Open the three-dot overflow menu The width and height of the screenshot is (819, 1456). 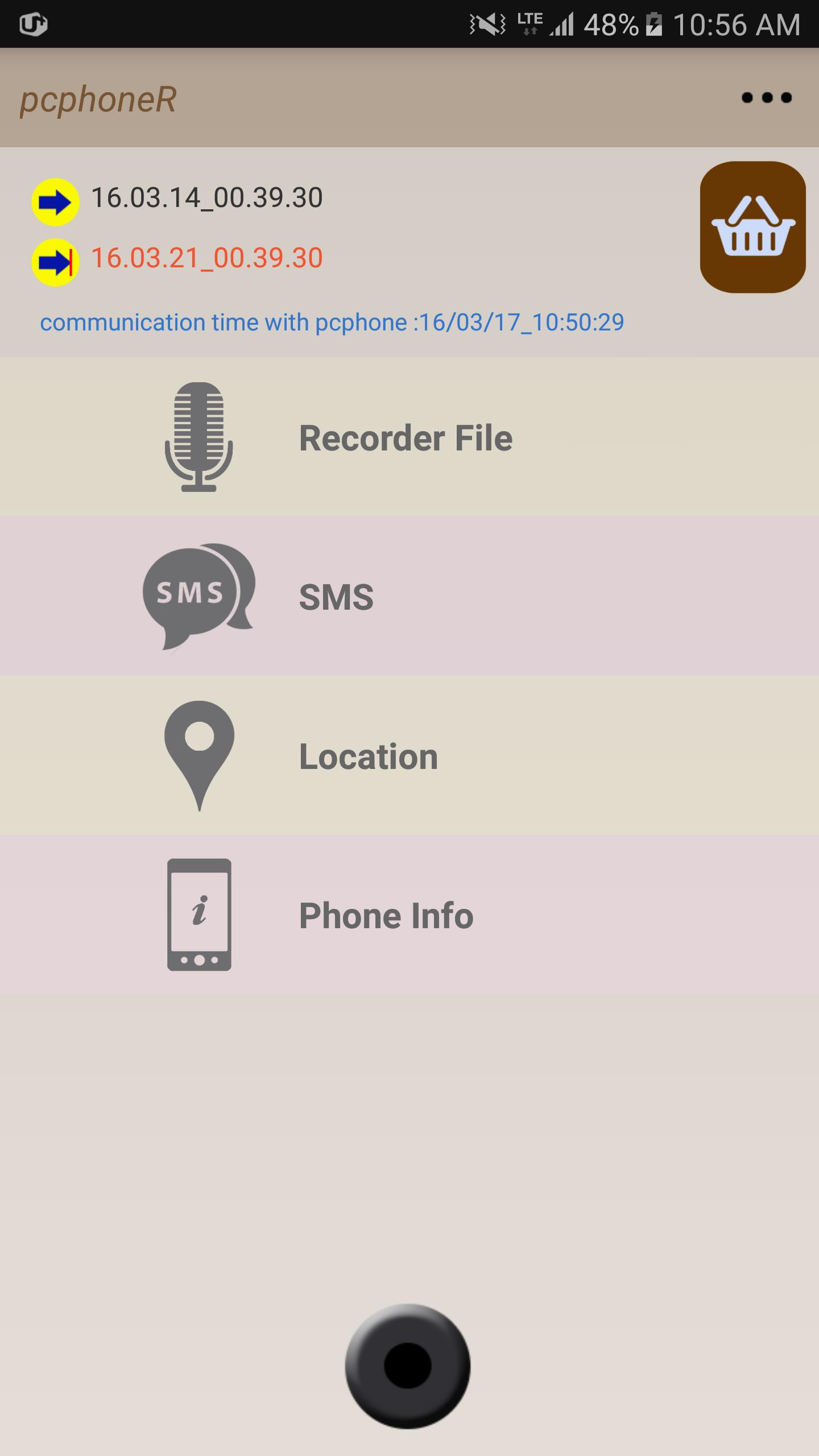pos(767,98)
